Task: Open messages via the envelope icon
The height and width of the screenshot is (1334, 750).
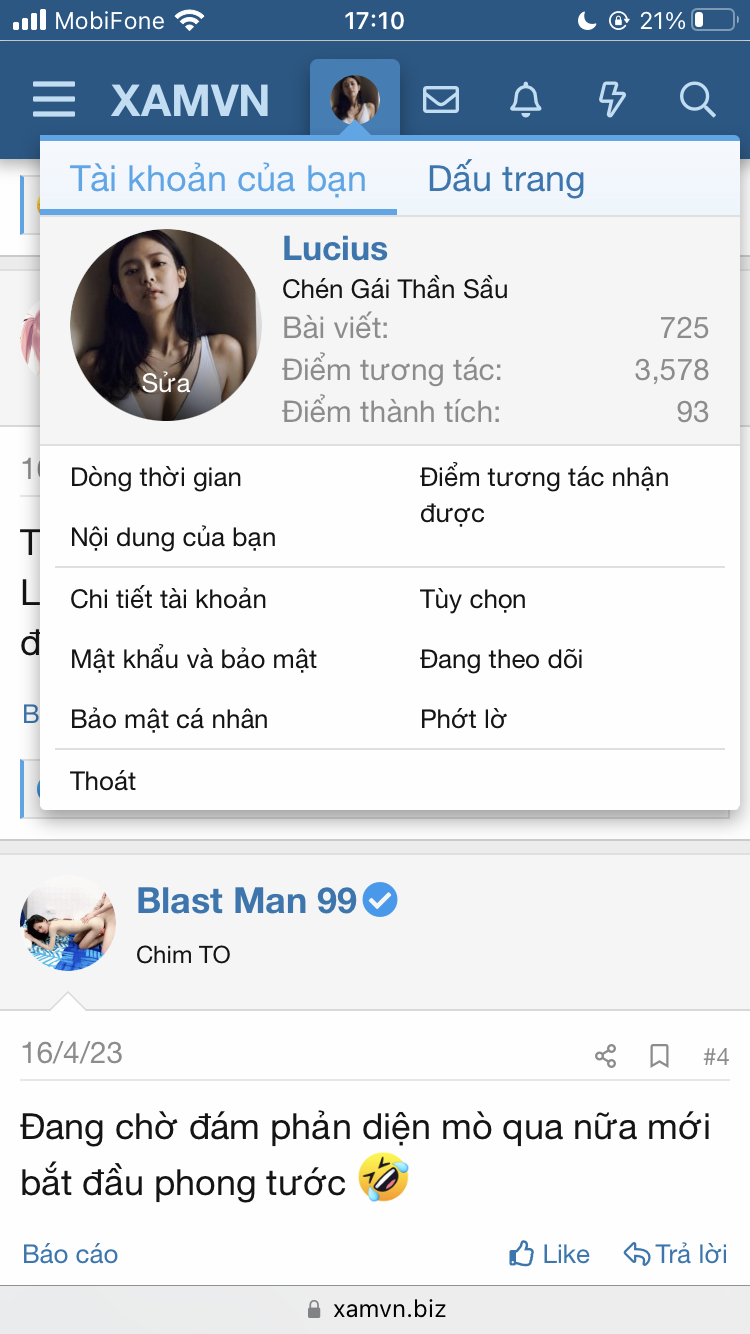Action: [441, 100]
